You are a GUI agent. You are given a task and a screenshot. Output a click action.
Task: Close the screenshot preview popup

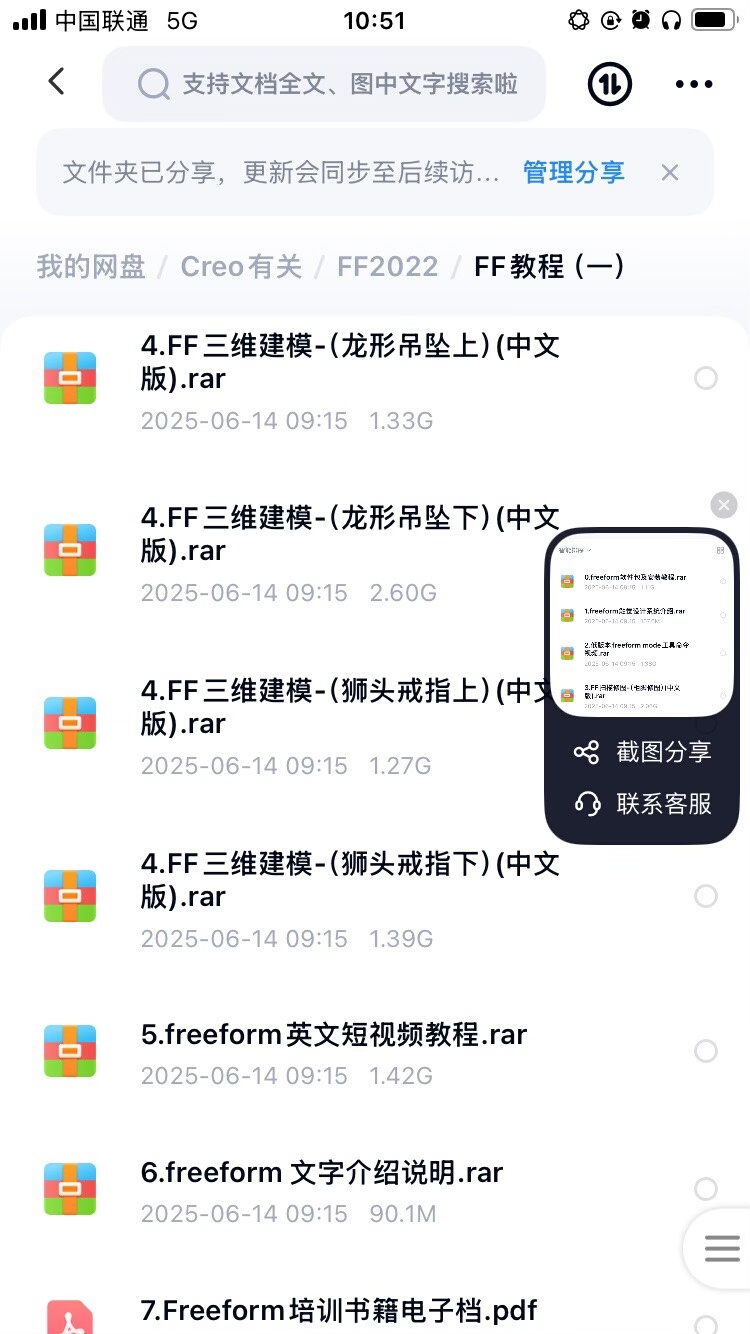tap(724, 505)
